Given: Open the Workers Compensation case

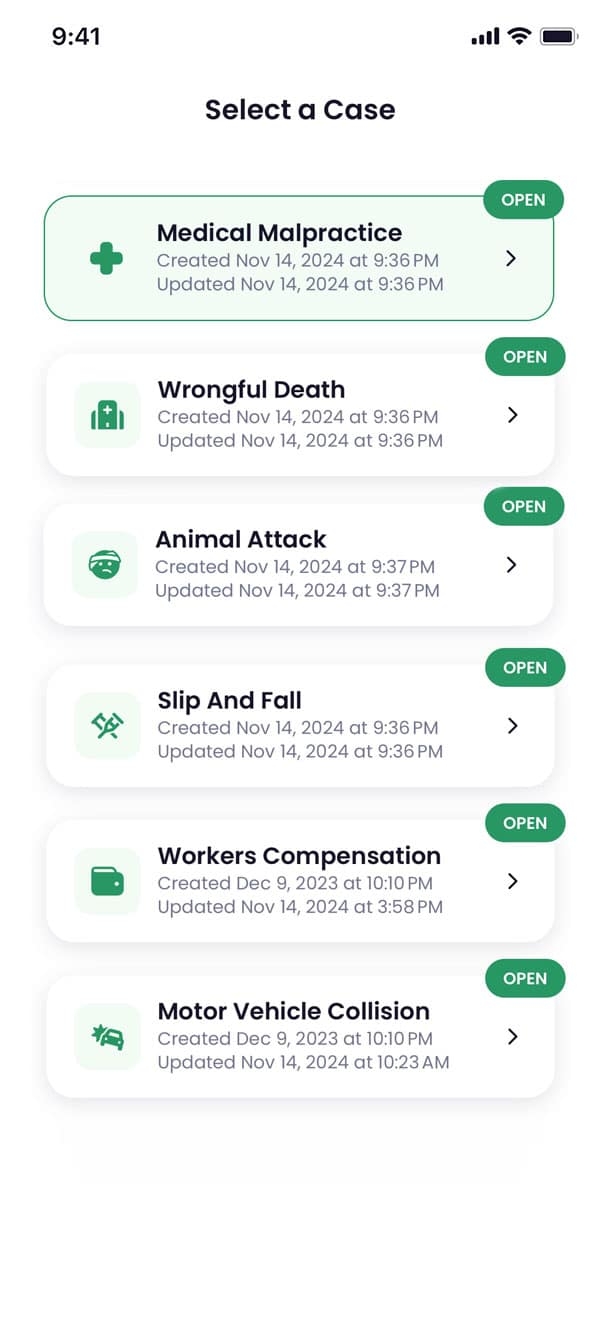Looking at the screenshot, I should pyautogui.click(x=300, y=881).
